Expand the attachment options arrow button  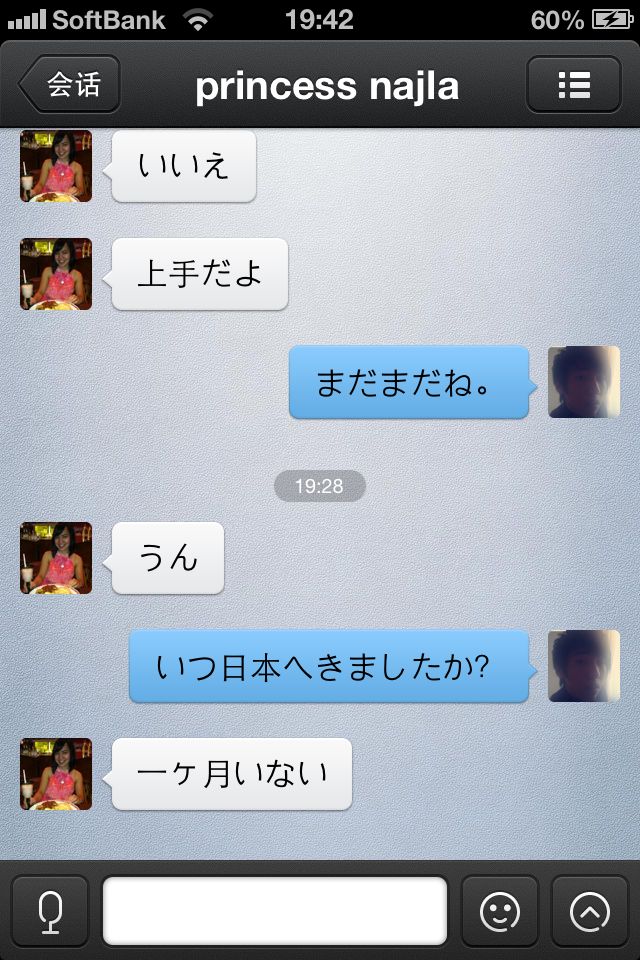pyautogui.click(x=589, y=910)
